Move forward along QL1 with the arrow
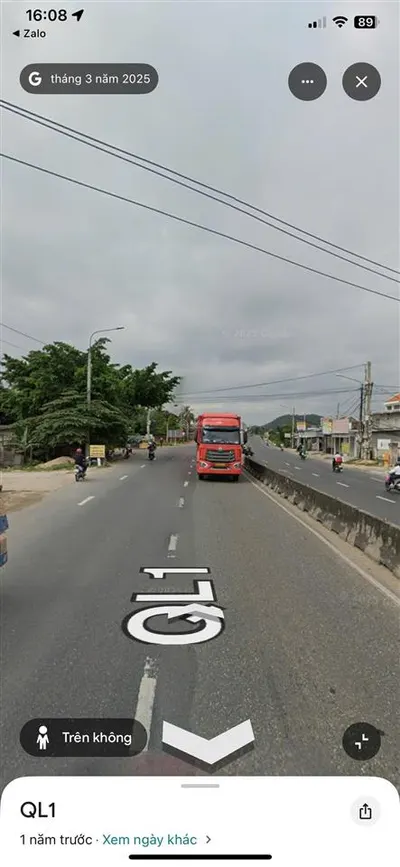 (x=209, y=744)
